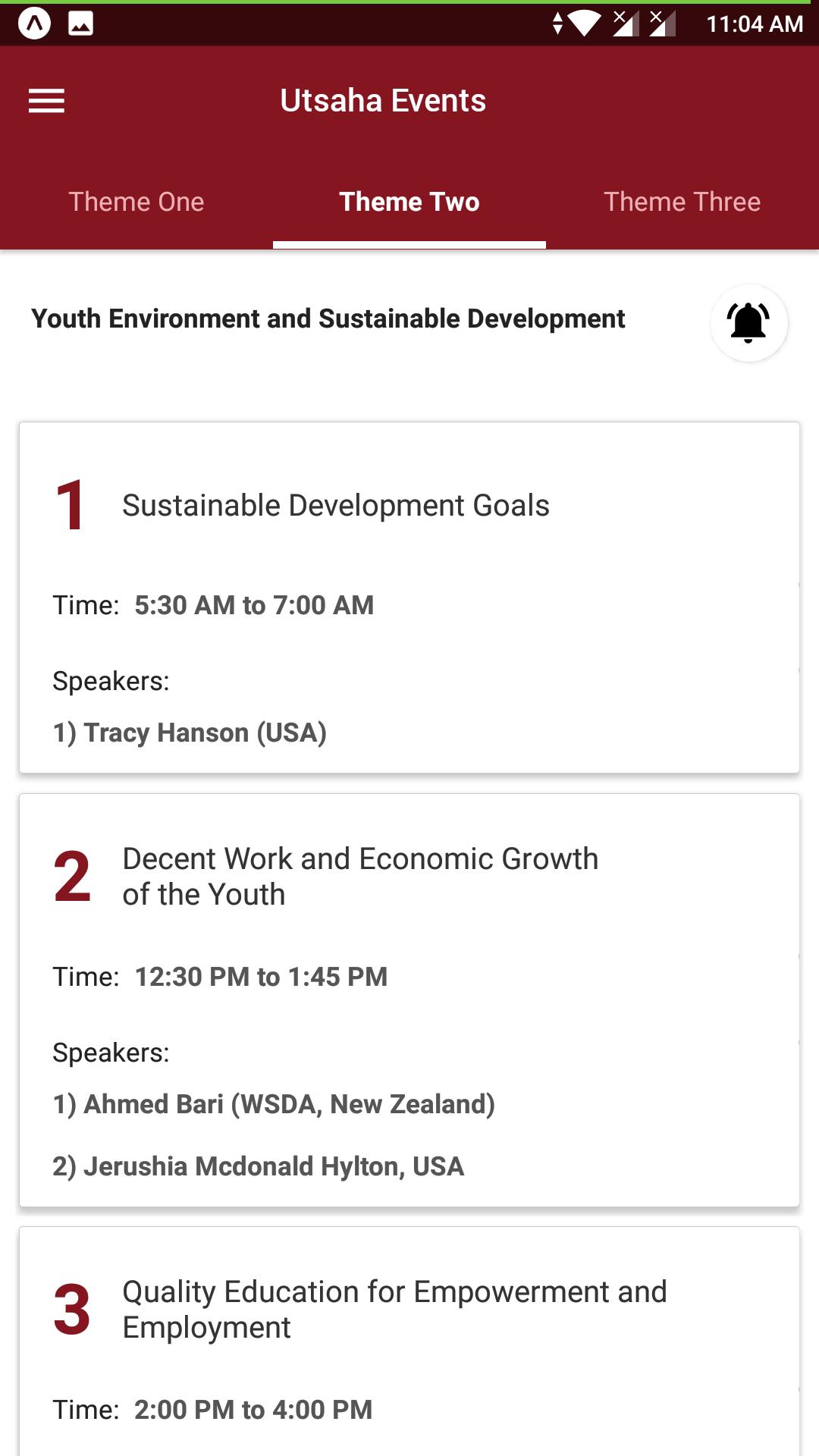
Task: Click speaker Jerushia Mcdonald Hylton, USA
Action: pyautogui.click(x=259, y=1167)
